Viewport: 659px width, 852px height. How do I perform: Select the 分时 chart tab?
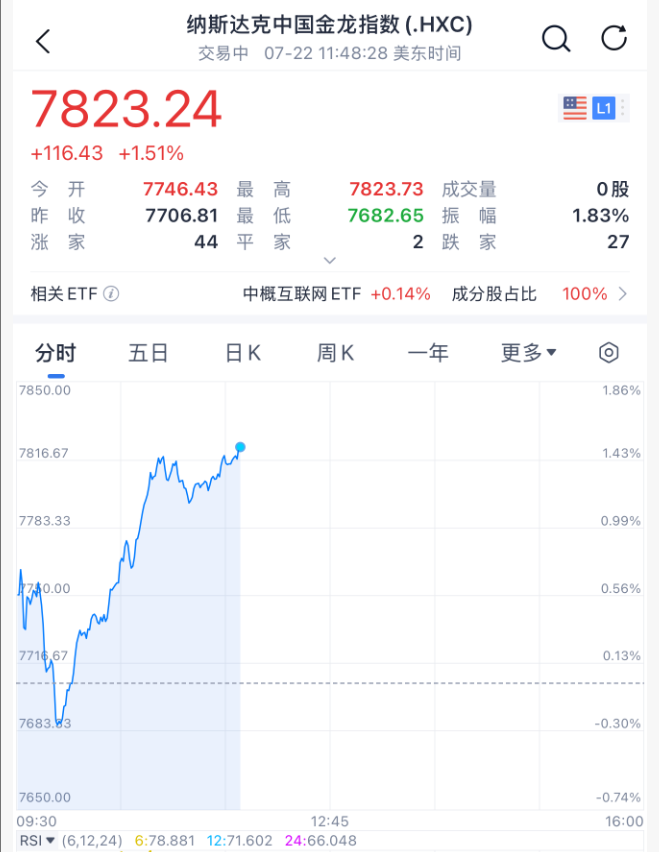tap(55, 353)
